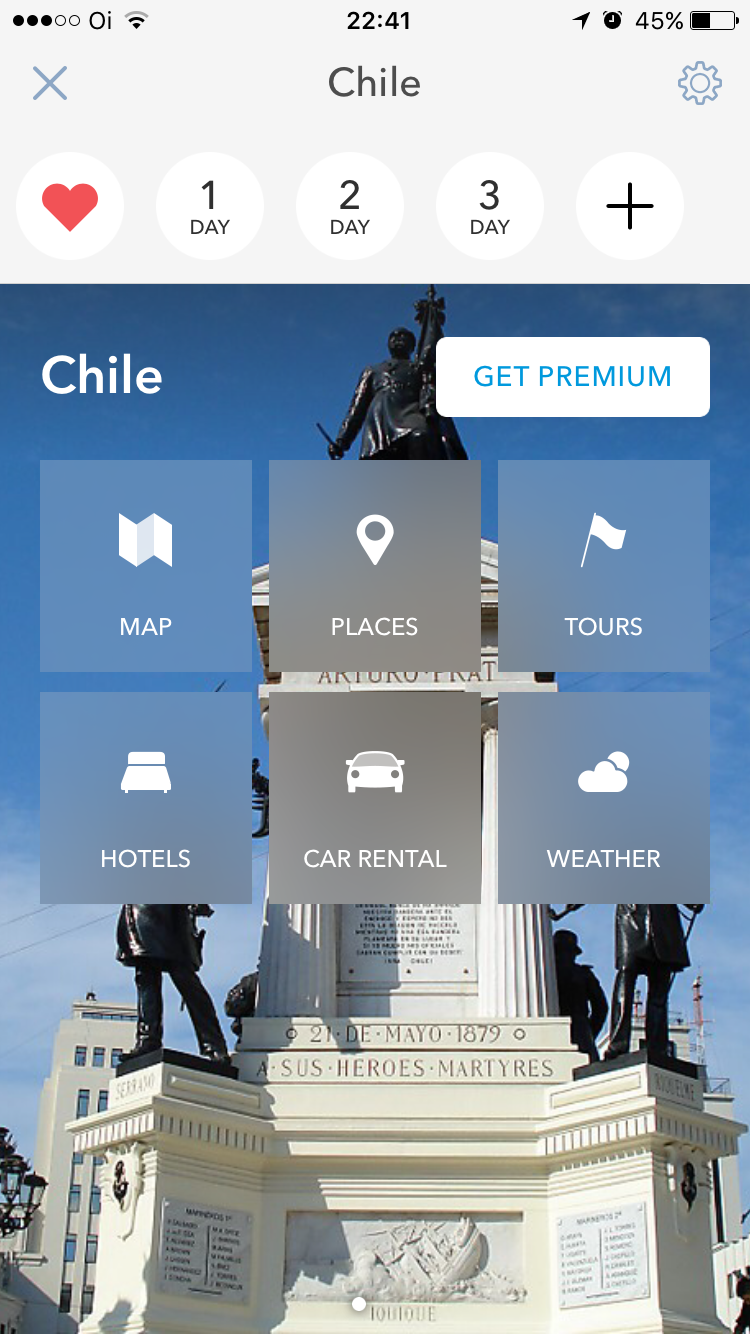Image resolution: width=750 pixels, height=1334 pixels.
Task: Open Car Rental options
Action: click(x=375, y=798)
